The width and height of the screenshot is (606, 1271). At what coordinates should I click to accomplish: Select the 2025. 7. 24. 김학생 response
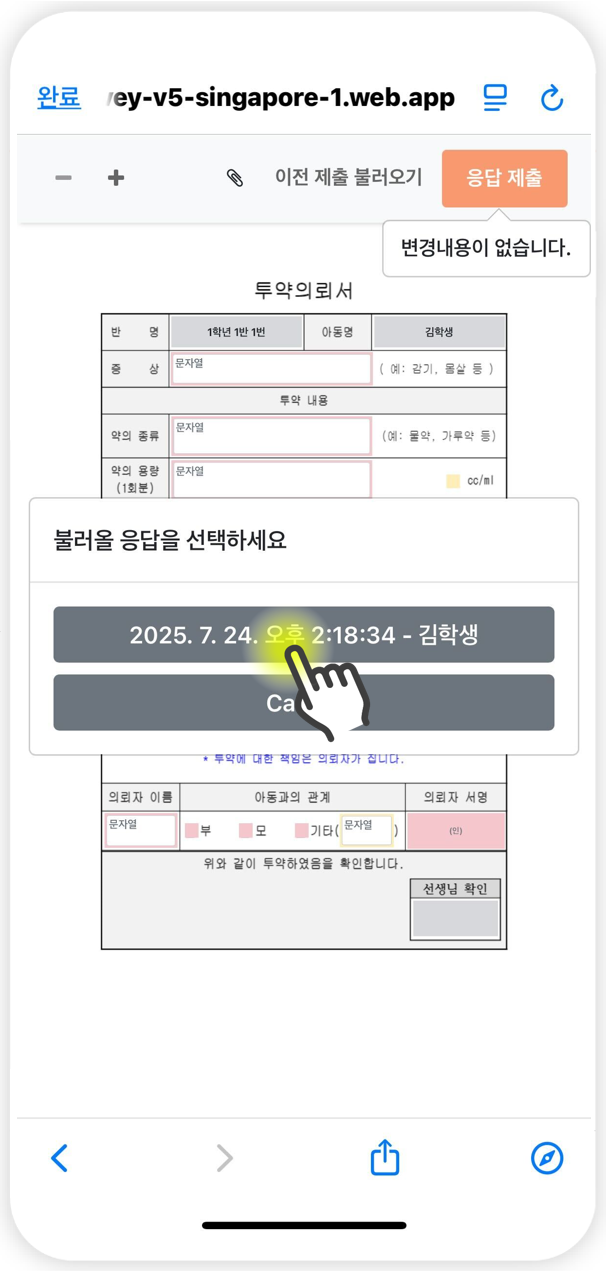click(x=304, y=634)
